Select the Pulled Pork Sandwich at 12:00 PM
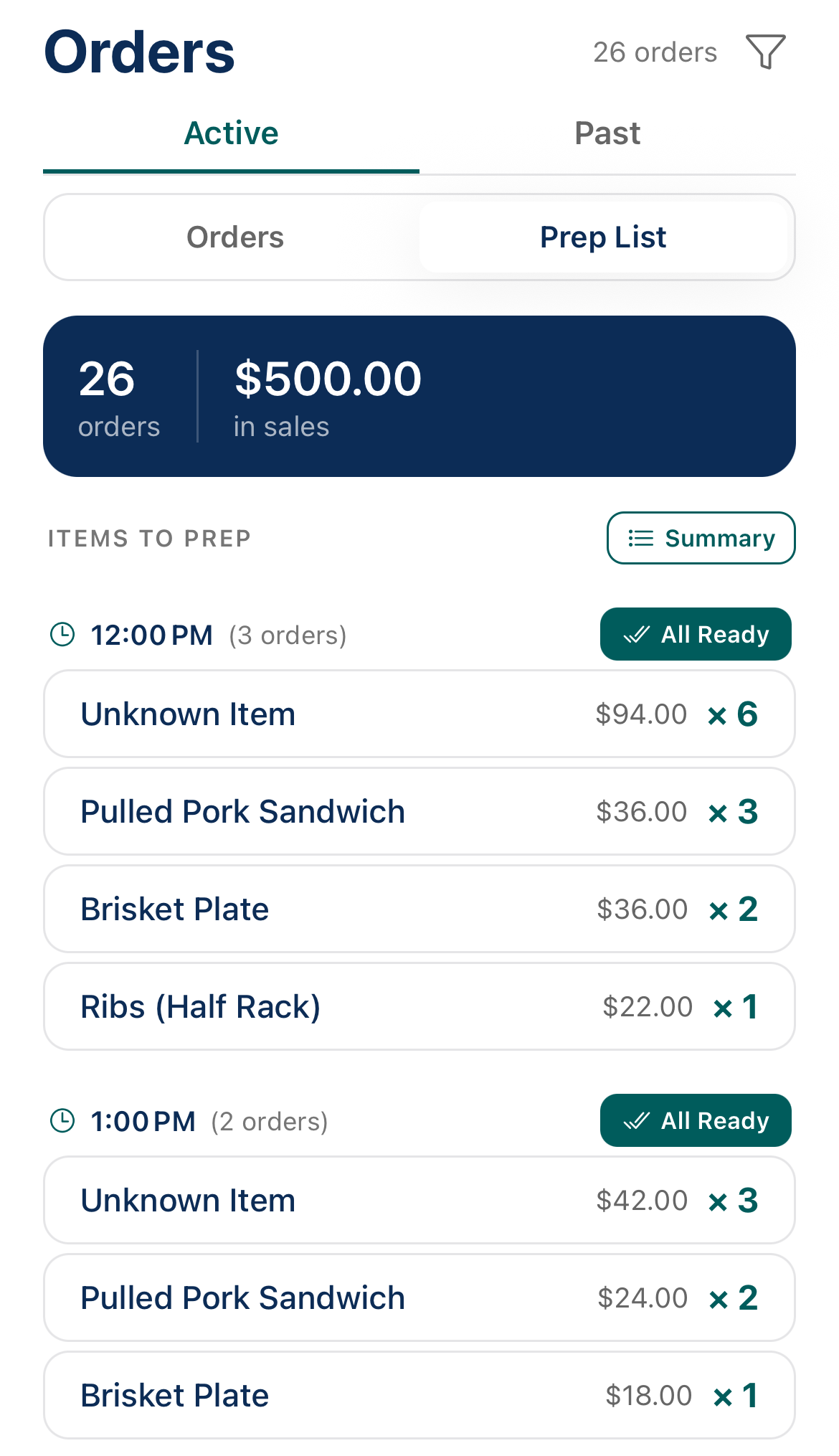 point(419,811)
